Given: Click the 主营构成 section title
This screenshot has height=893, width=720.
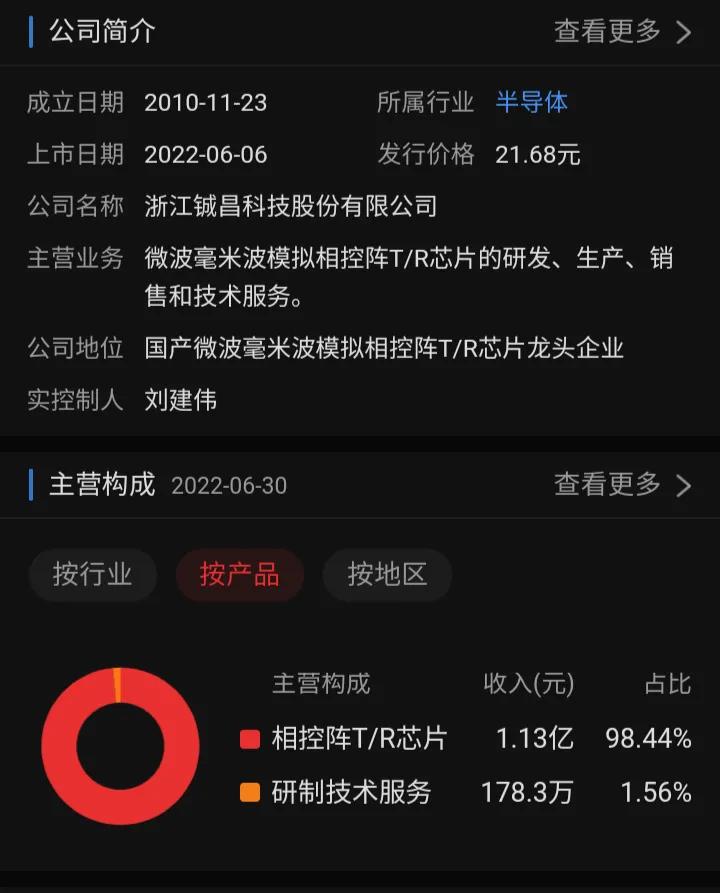Looking at the screenshot, I should pos(102,485).
